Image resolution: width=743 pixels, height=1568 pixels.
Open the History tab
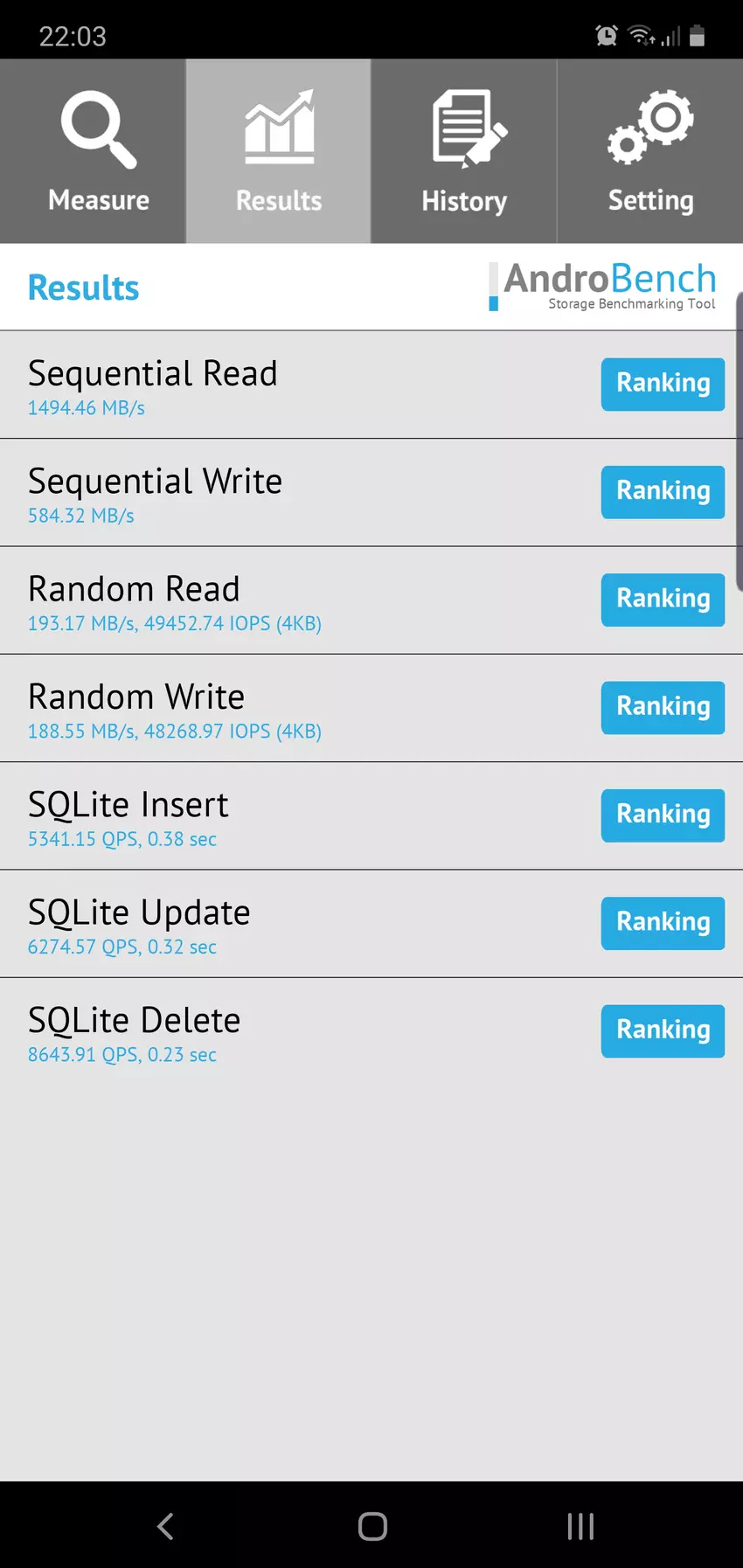(x=464, y=151)
